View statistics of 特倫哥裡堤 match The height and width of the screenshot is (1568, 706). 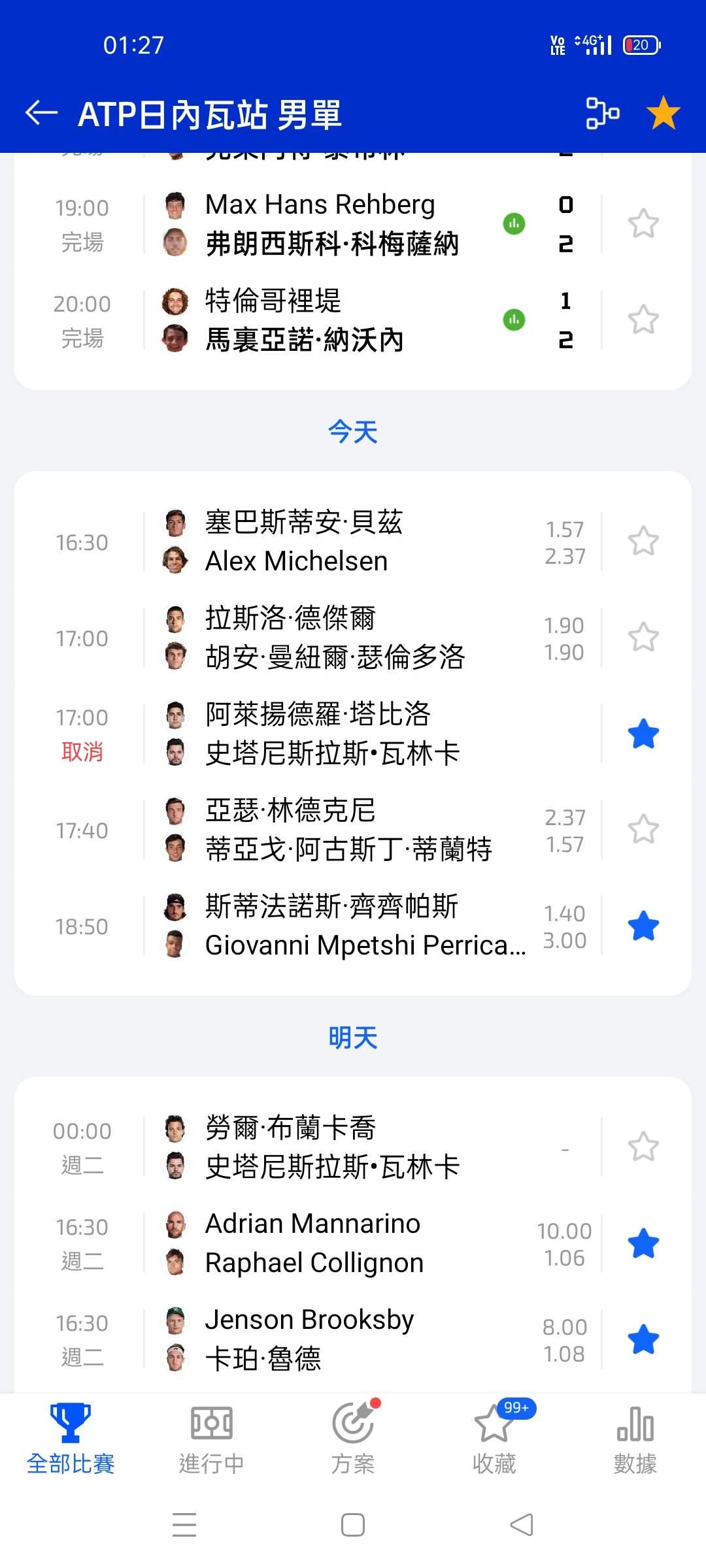[514, 319]
